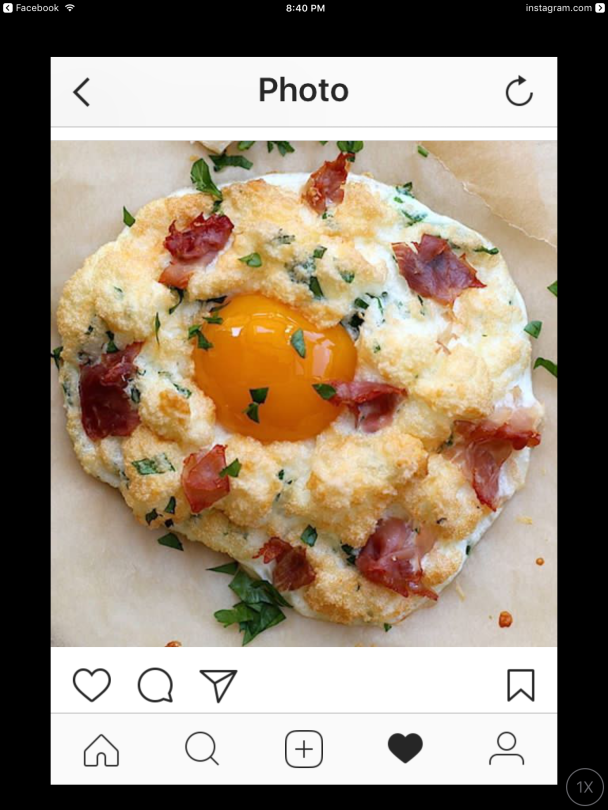Refresh the photo post
The height and width of the screenshot is (810, 608).
(519, 91)
